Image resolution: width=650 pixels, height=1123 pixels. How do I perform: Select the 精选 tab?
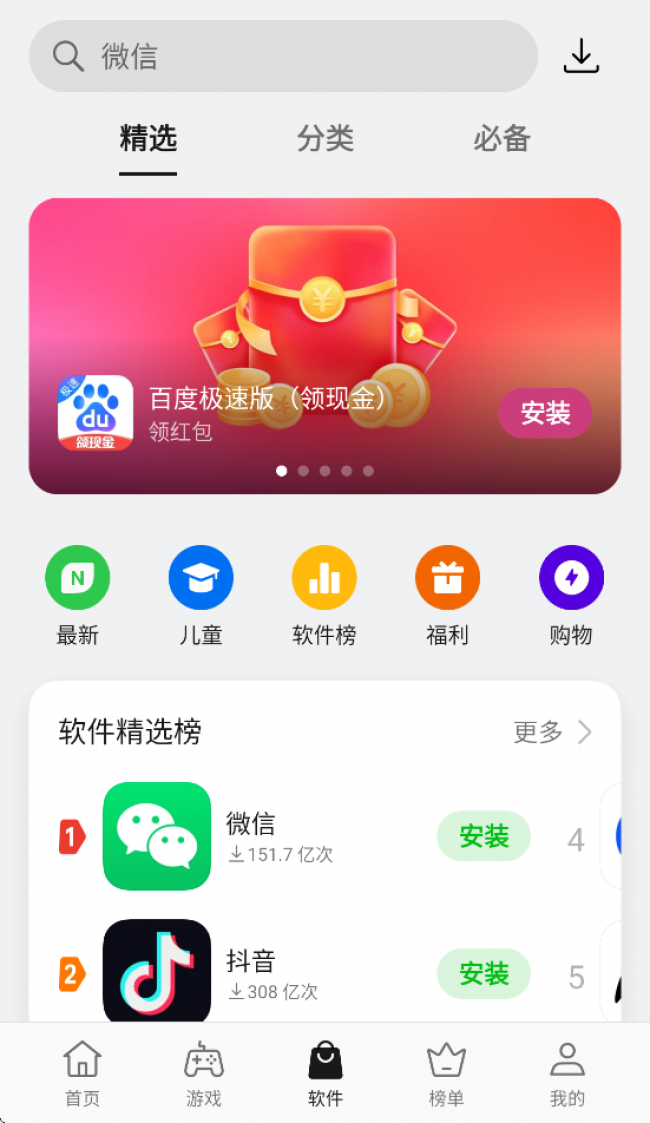[148, 139]
